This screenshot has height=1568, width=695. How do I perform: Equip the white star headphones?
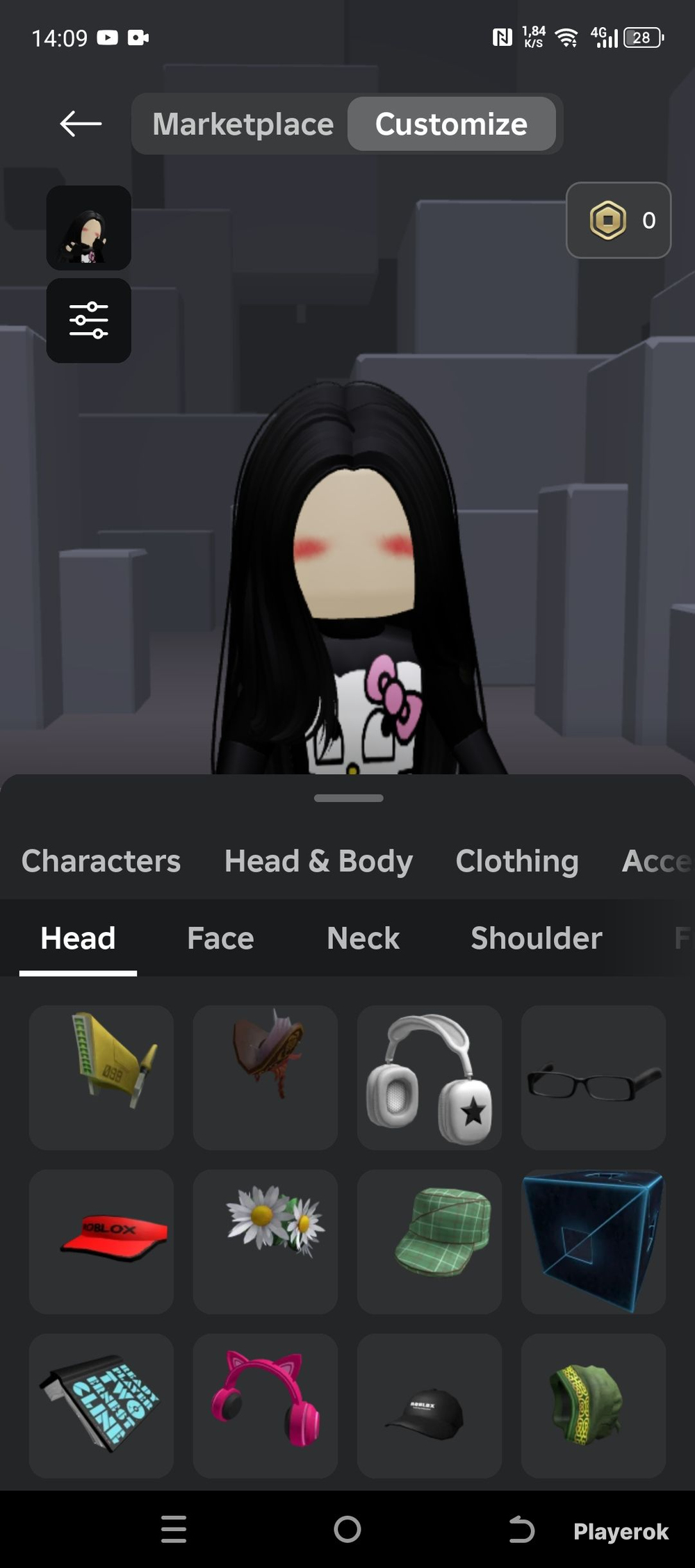click(x=430, y=1077)
